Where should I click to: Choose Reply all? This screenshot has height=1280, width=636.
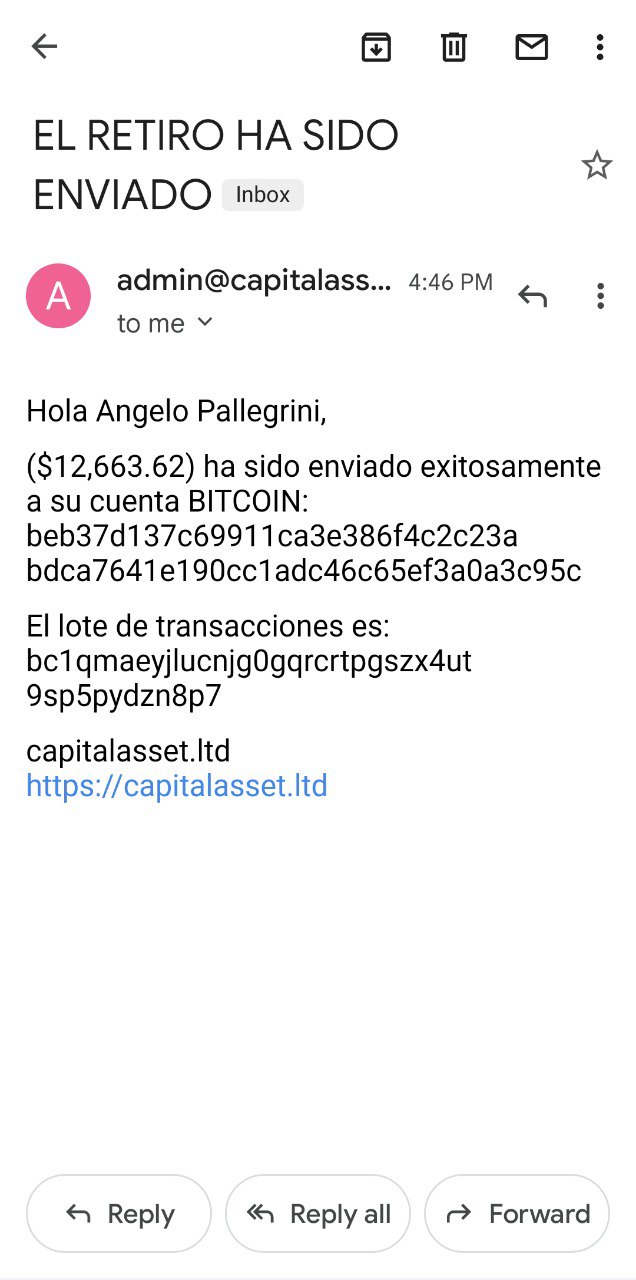click(318, 1214)
